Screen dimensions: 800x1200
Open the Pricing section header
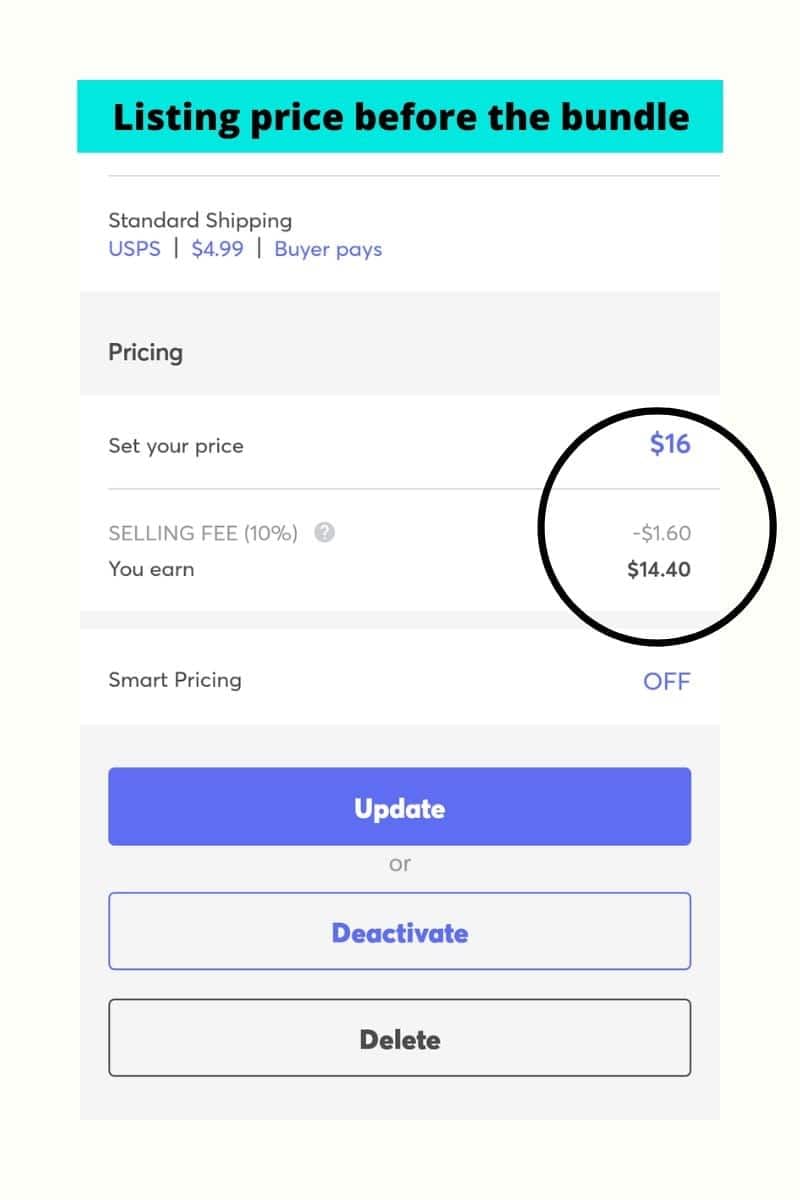[x=145, y=352]
